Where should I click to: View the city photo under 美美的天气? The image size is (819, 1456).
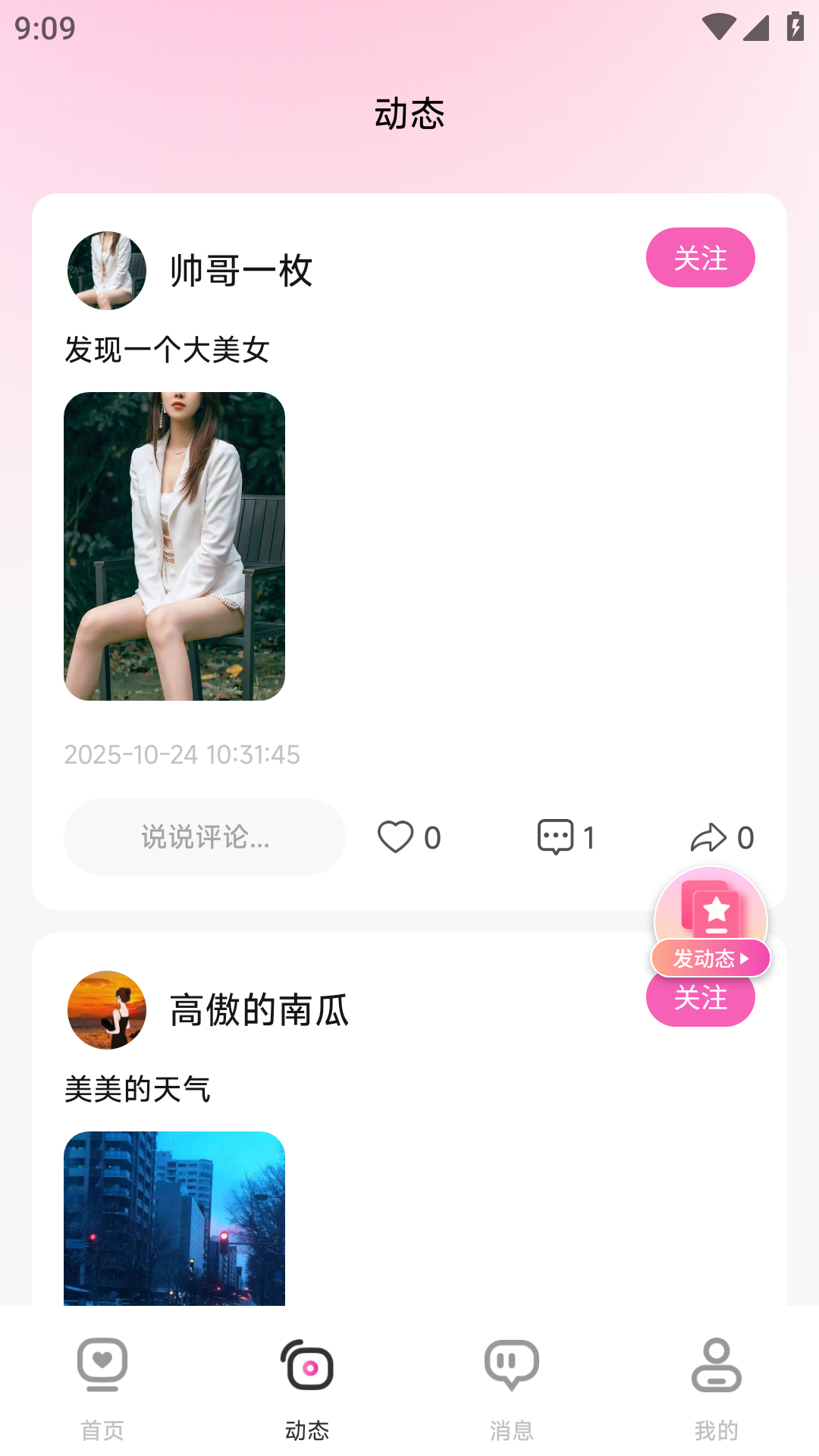click(x=175, y=1221)
